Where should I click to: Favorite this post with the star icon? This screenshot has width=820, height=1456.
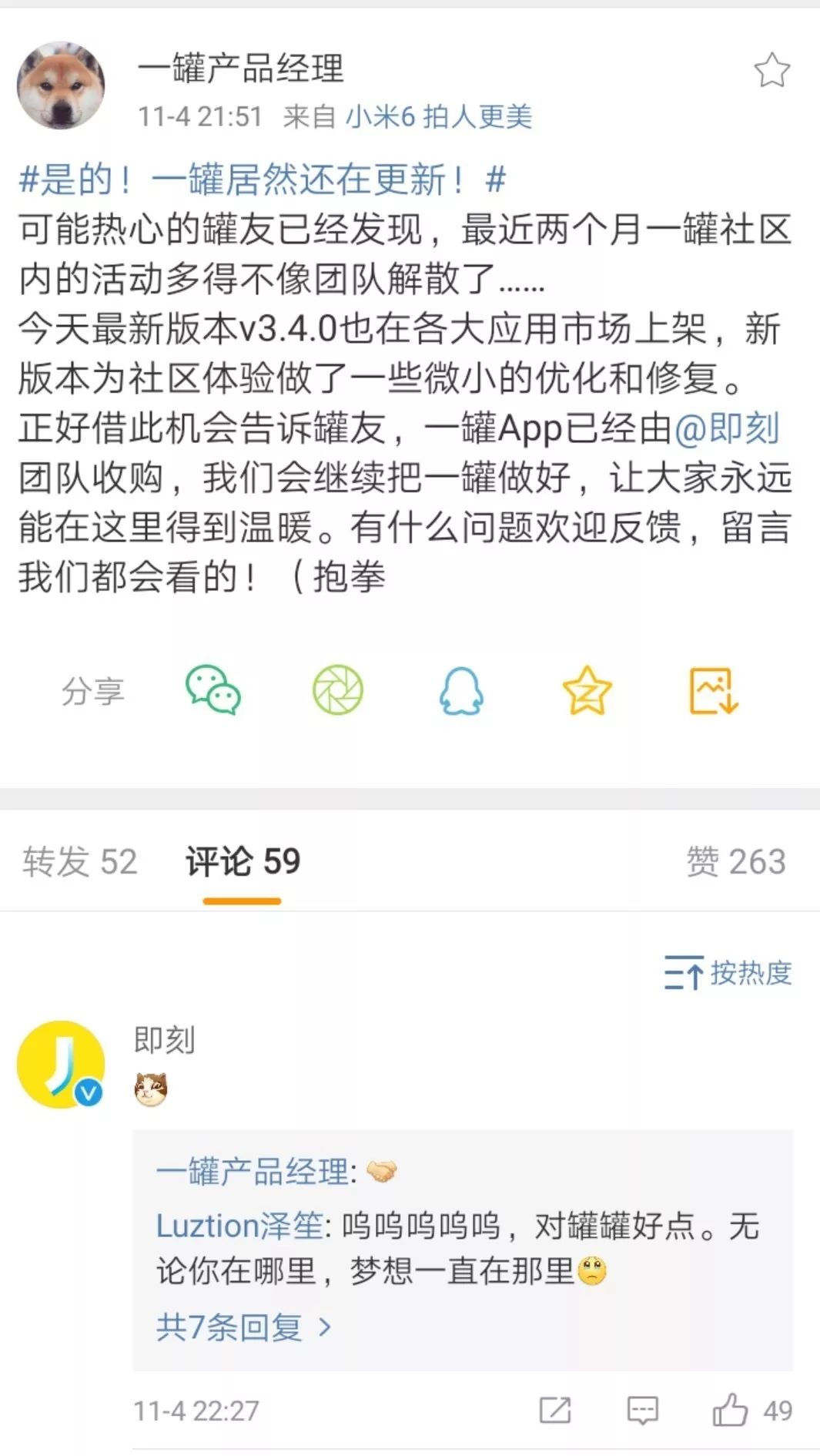click(771, 71)
